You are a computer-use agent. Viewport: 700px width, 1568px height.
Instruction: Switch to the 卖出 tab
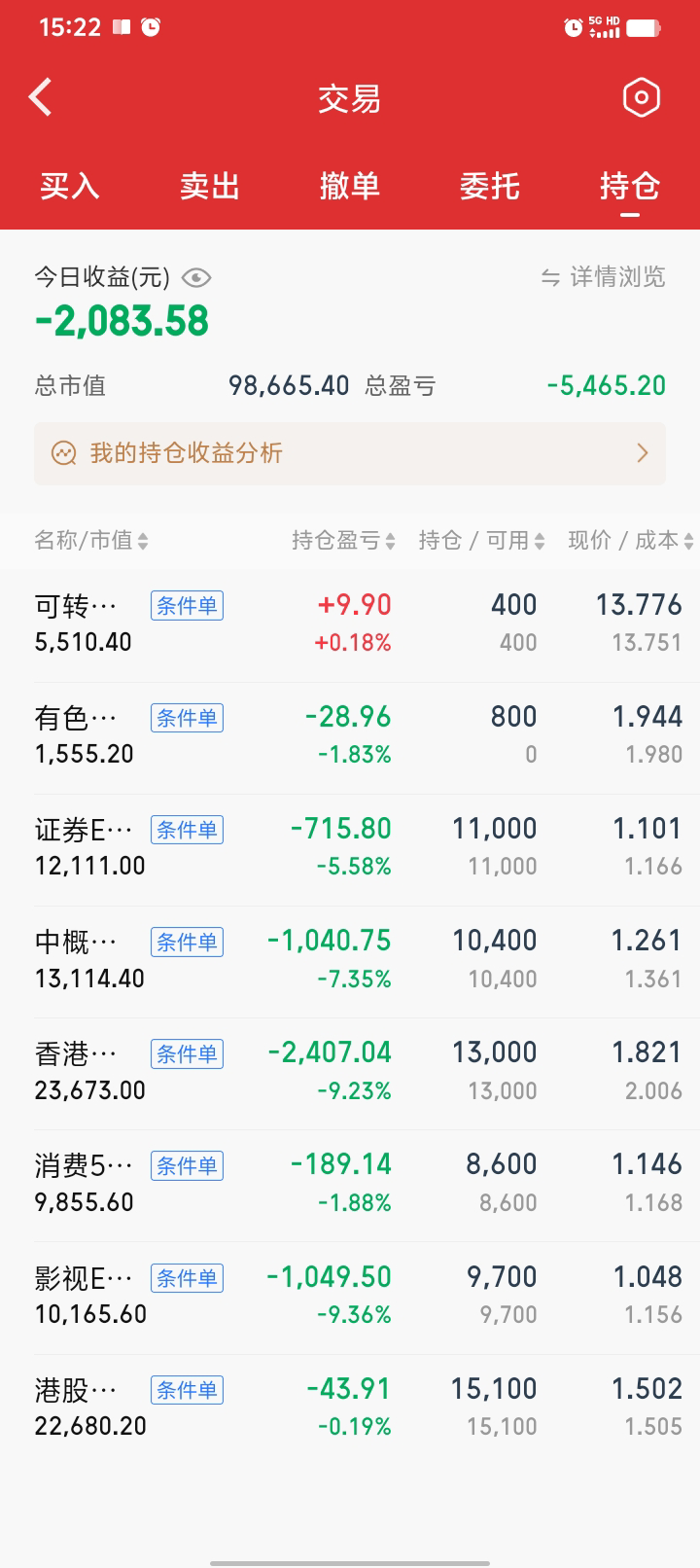210,186
